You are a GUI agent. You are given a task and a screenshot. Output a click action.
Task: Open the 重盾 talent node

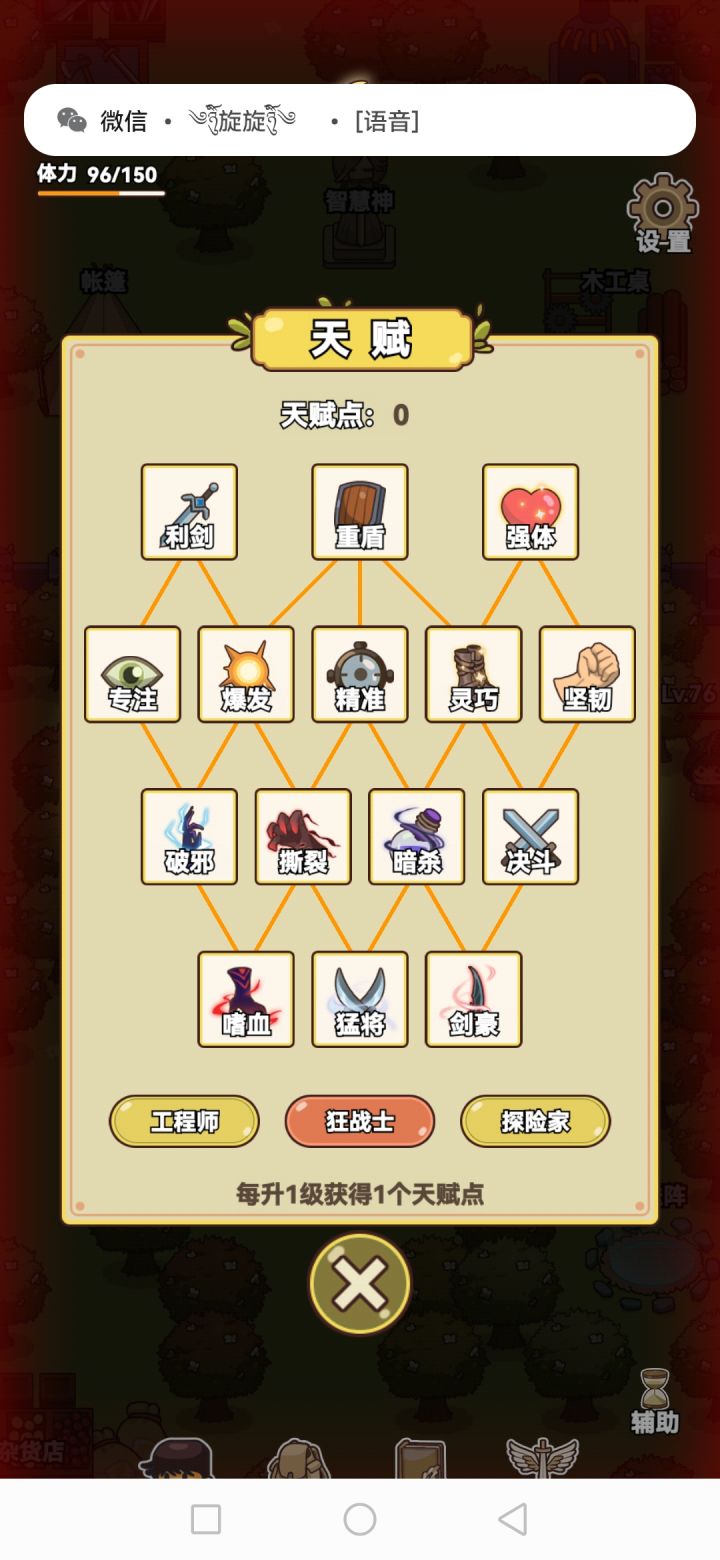click(x=359, y=511)
